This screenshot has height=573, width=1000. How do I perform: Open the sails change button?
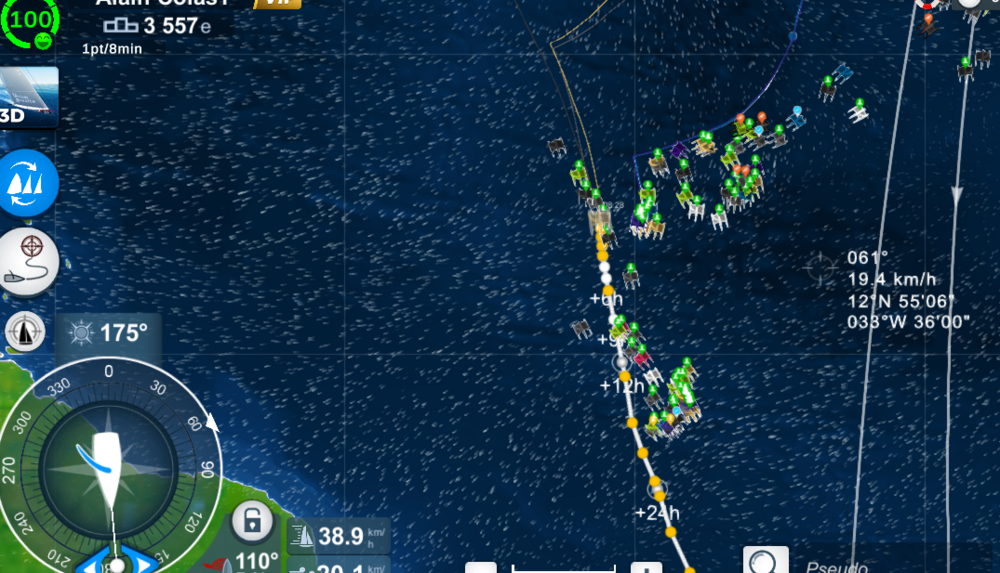click(28, 185)
